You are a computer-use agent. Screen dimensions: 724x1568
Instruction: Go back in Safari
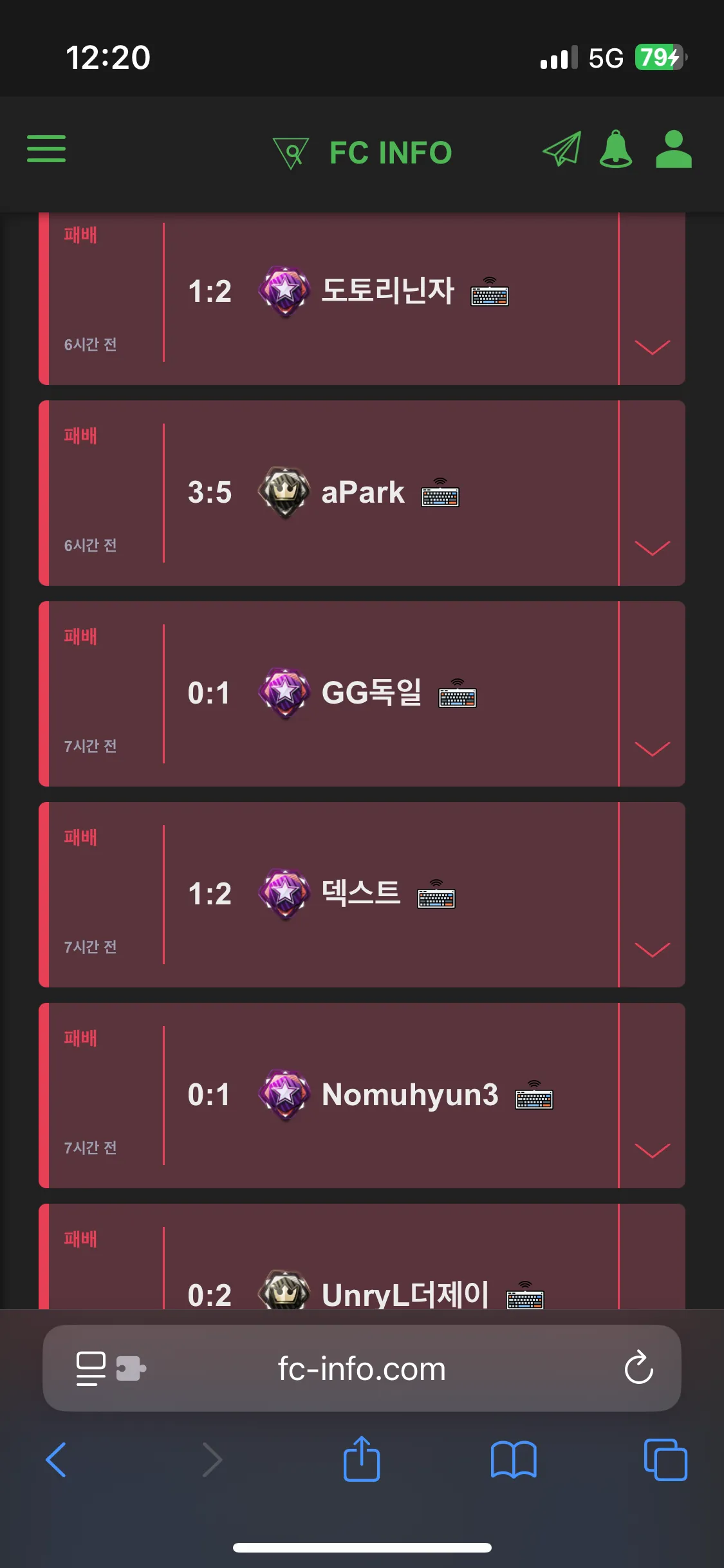point(57,1460)
